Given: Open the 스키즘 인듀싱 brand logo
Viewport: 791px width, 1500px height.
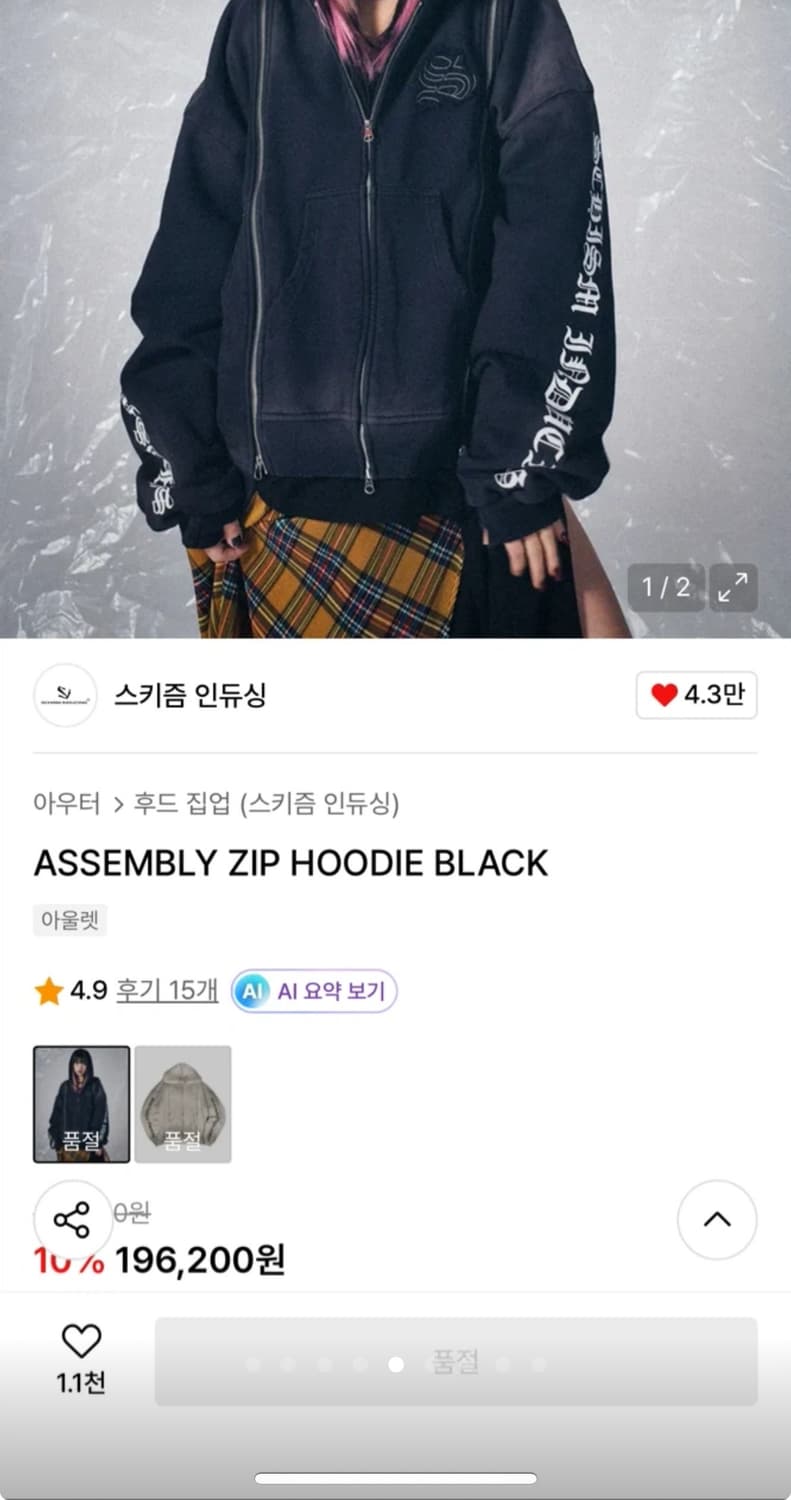Looking at the screenshot, I should (65, 695).
